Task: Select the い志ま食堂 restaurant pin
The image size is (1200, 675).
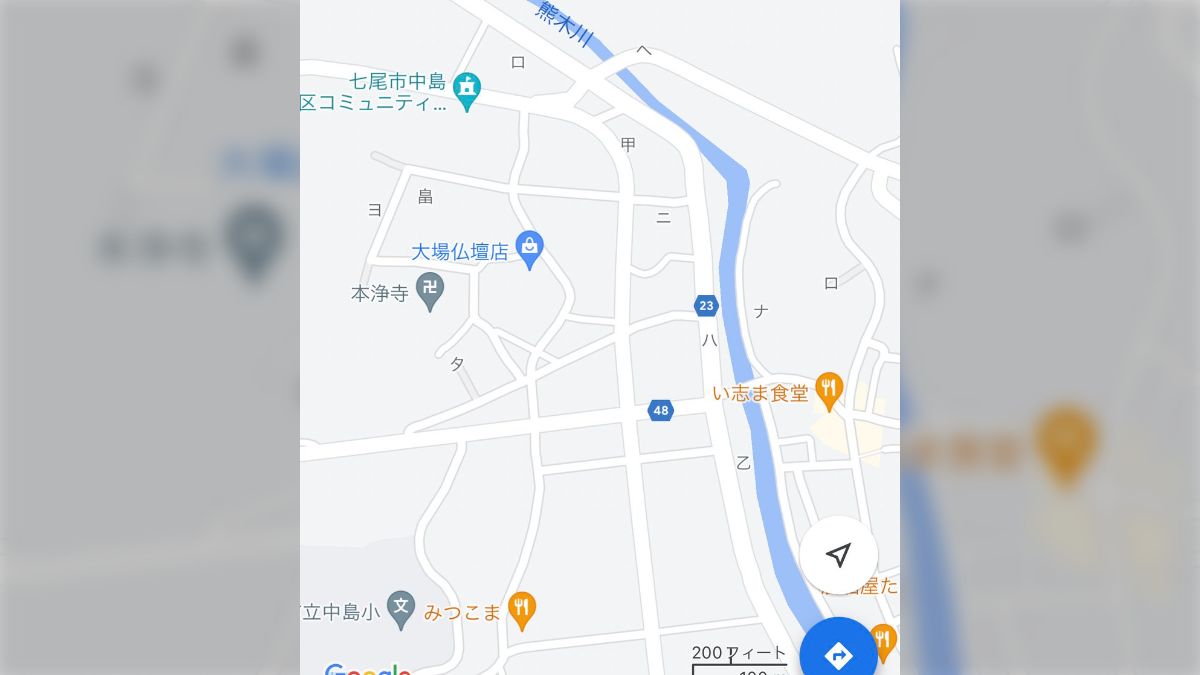Action: click(828, 389)
